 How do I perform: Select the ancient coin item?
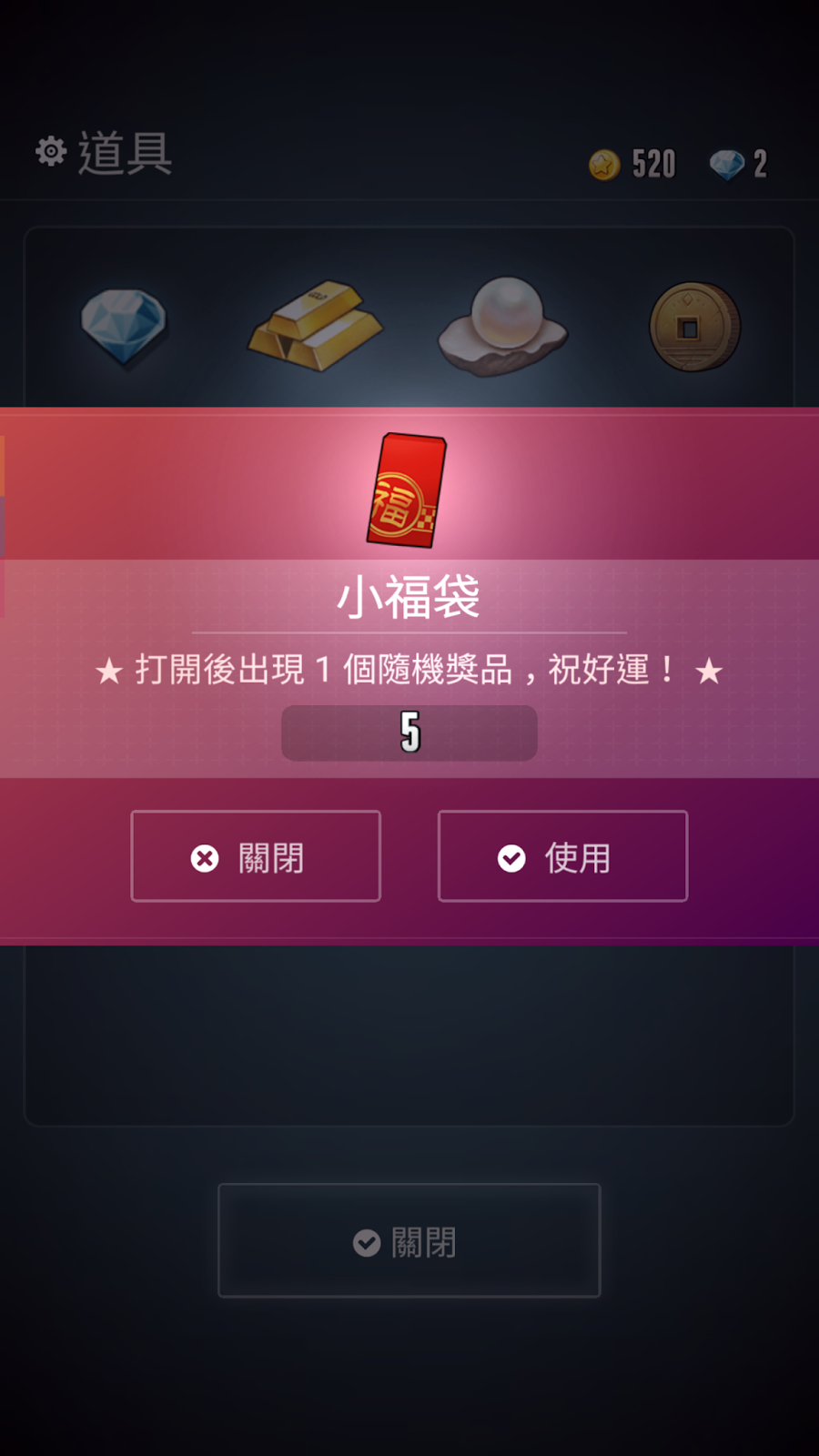click(x=694, y=327)
